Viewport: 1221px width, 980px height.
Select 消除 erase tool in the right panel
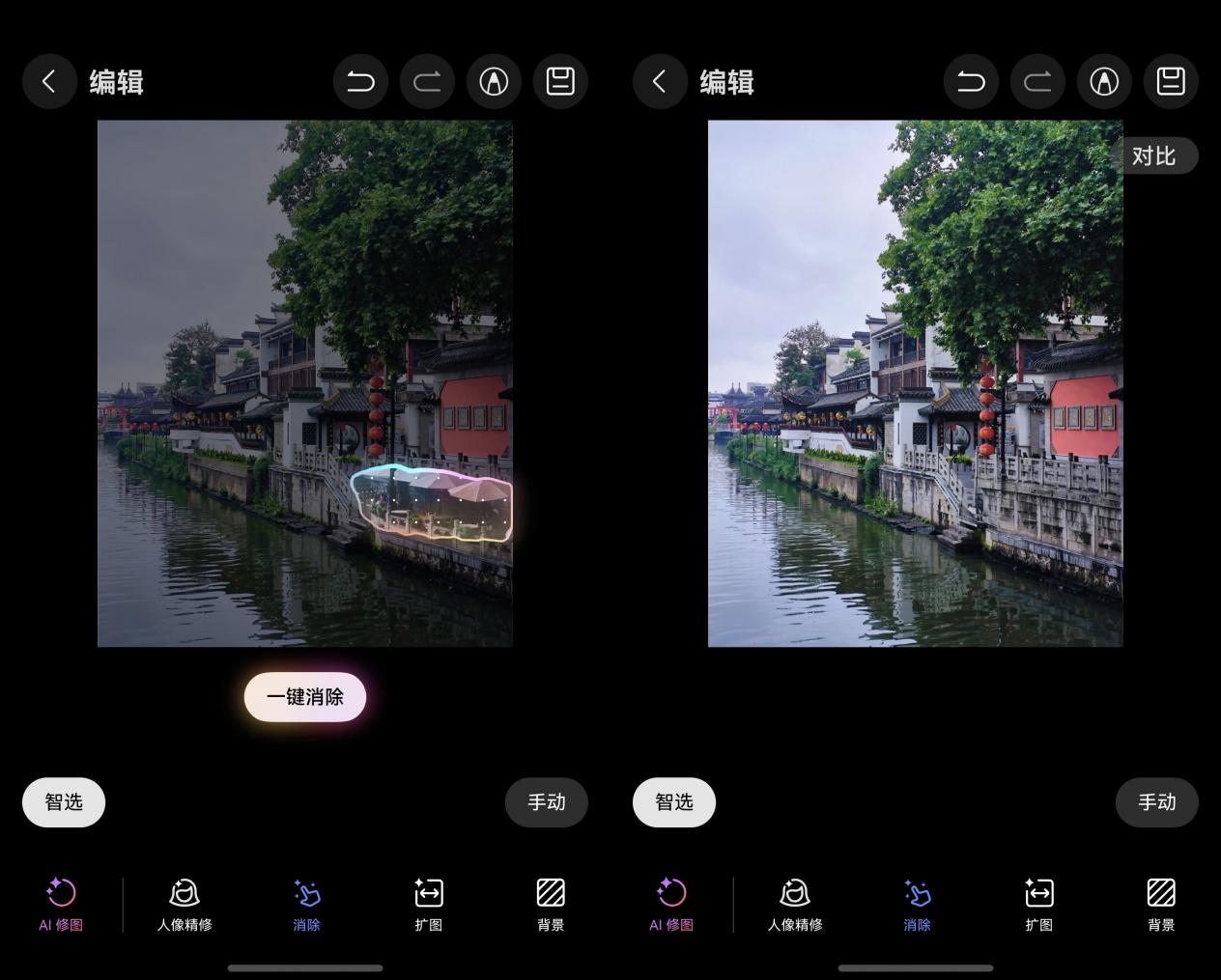point(917,905)
